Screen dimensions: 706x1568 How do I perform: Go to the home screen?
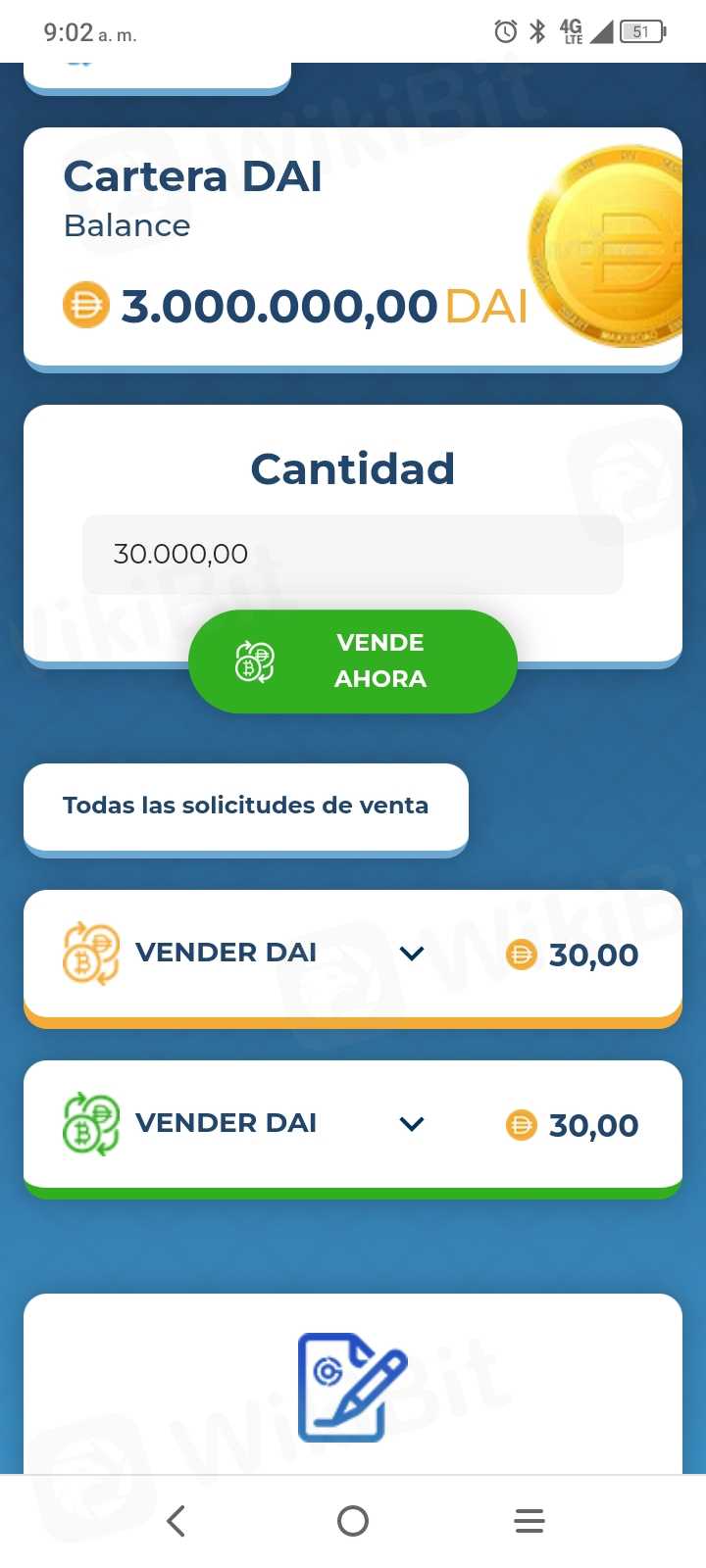(353, 1521)
